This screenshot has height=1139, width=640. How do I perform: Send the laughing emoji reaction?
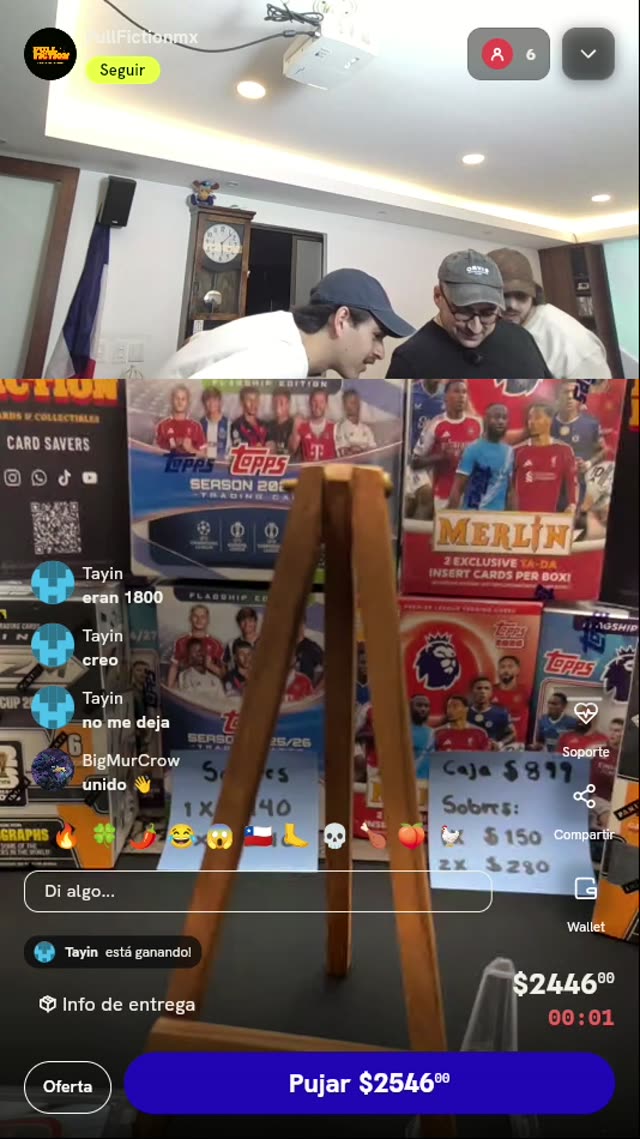pos(180,836)
